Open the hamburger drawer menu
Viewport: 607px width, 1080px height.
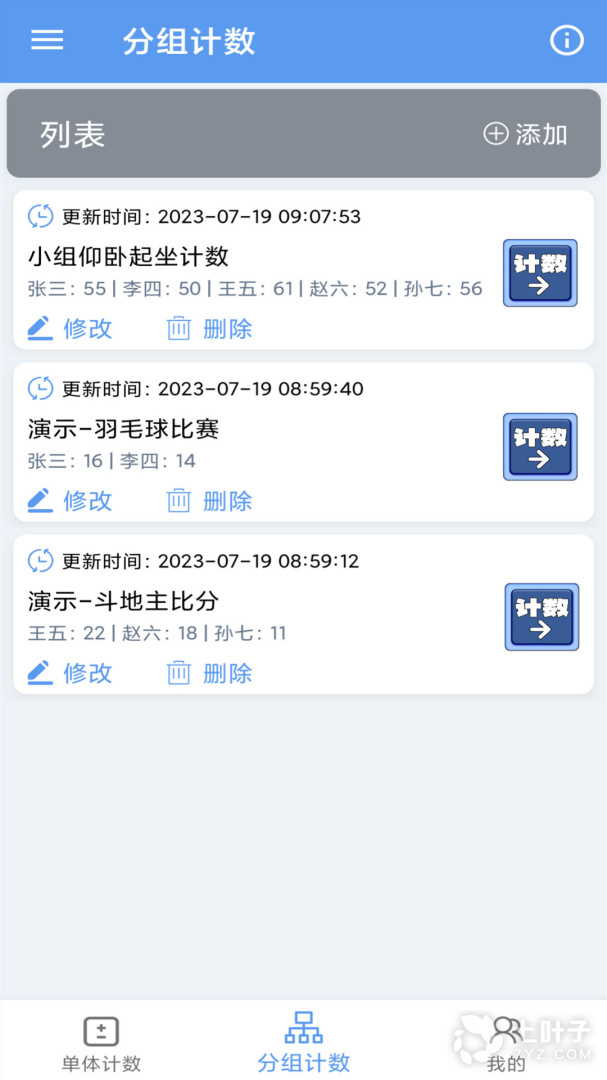(47, 40)
